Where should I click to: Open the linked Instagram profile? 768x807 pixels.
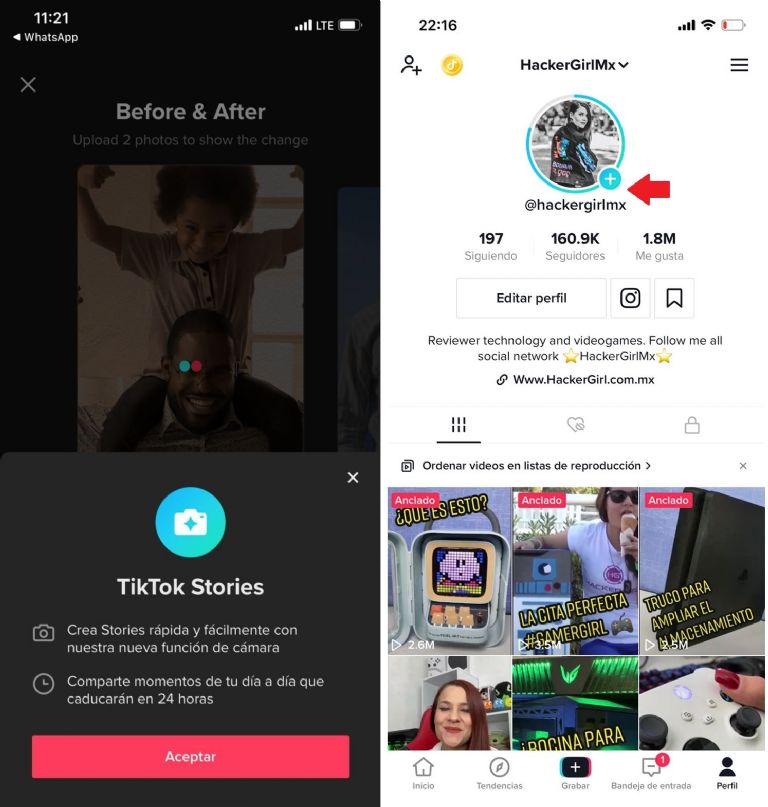pos(630,298)
